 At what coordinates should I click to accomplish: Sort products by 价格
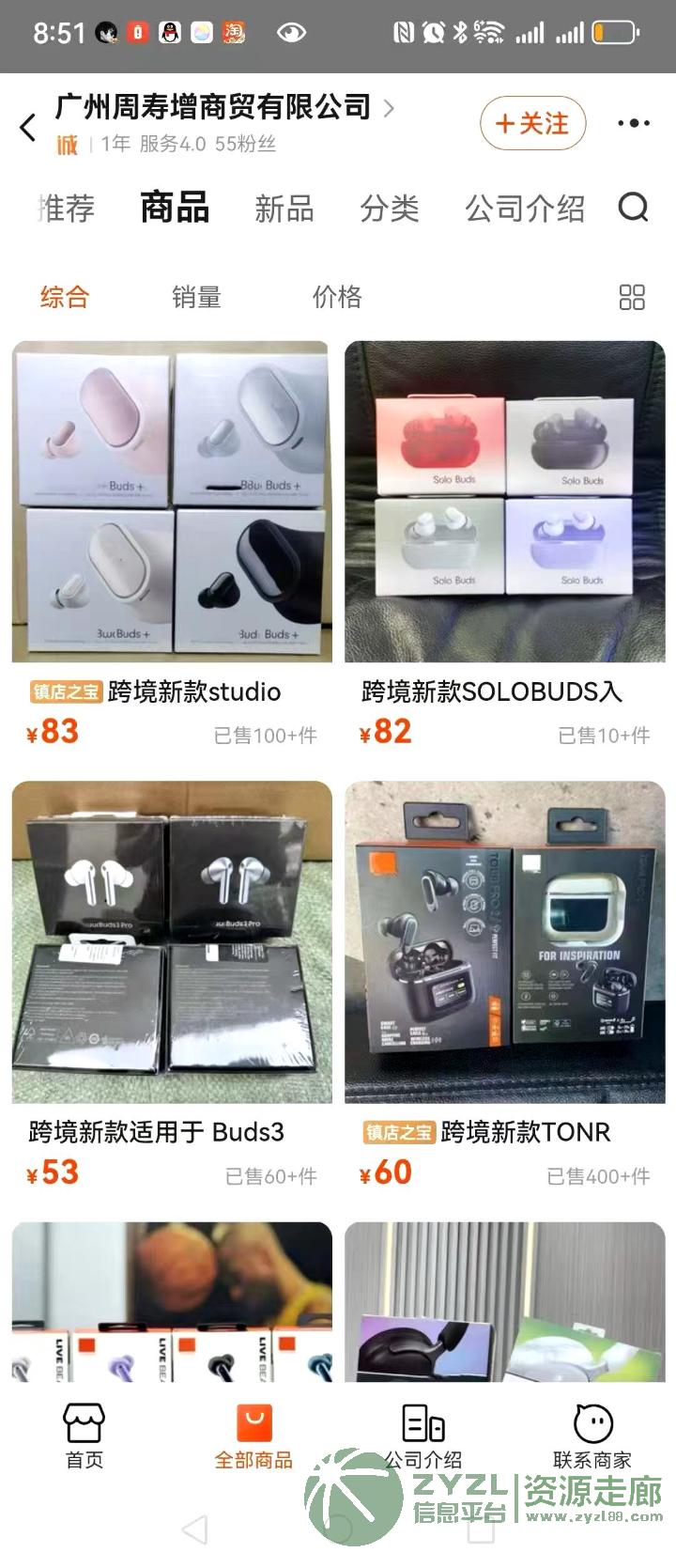[x=337, y=298]
